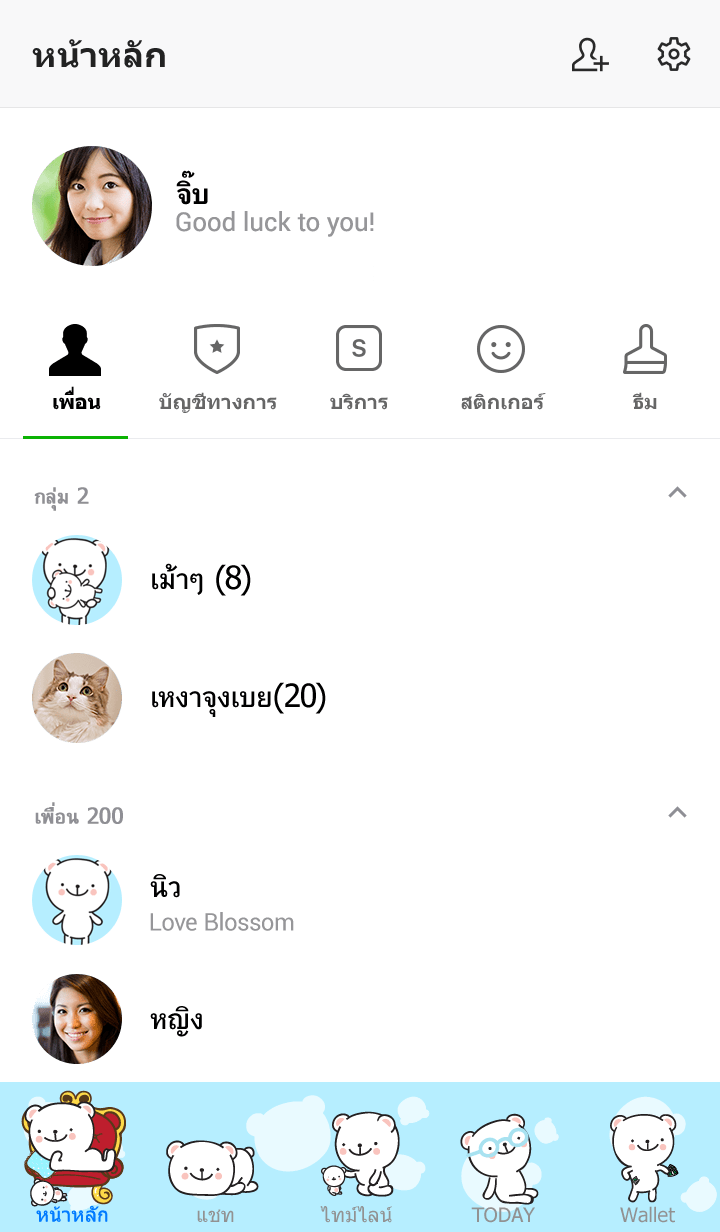Collapse the กลุ่ม 2 section
Viewport: 720px width, 1232px height.
[x=677, y=492]
